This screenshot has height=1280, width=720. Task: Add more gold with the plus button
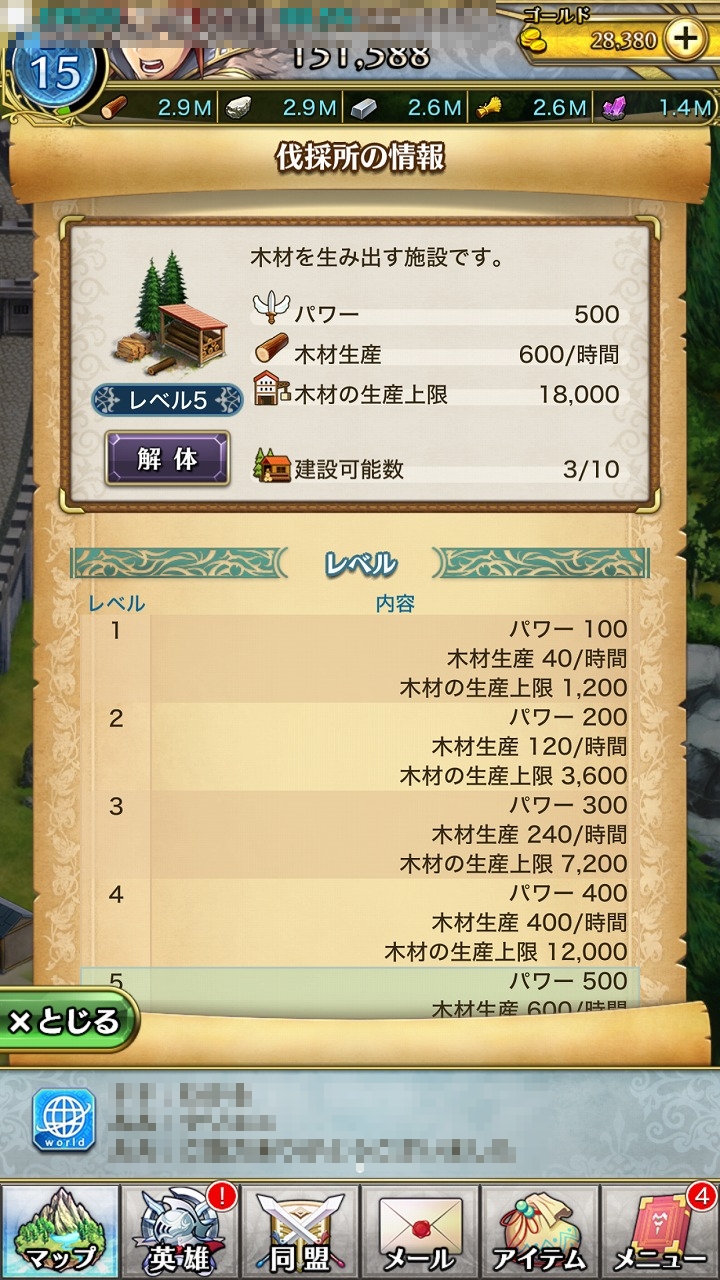685,40
